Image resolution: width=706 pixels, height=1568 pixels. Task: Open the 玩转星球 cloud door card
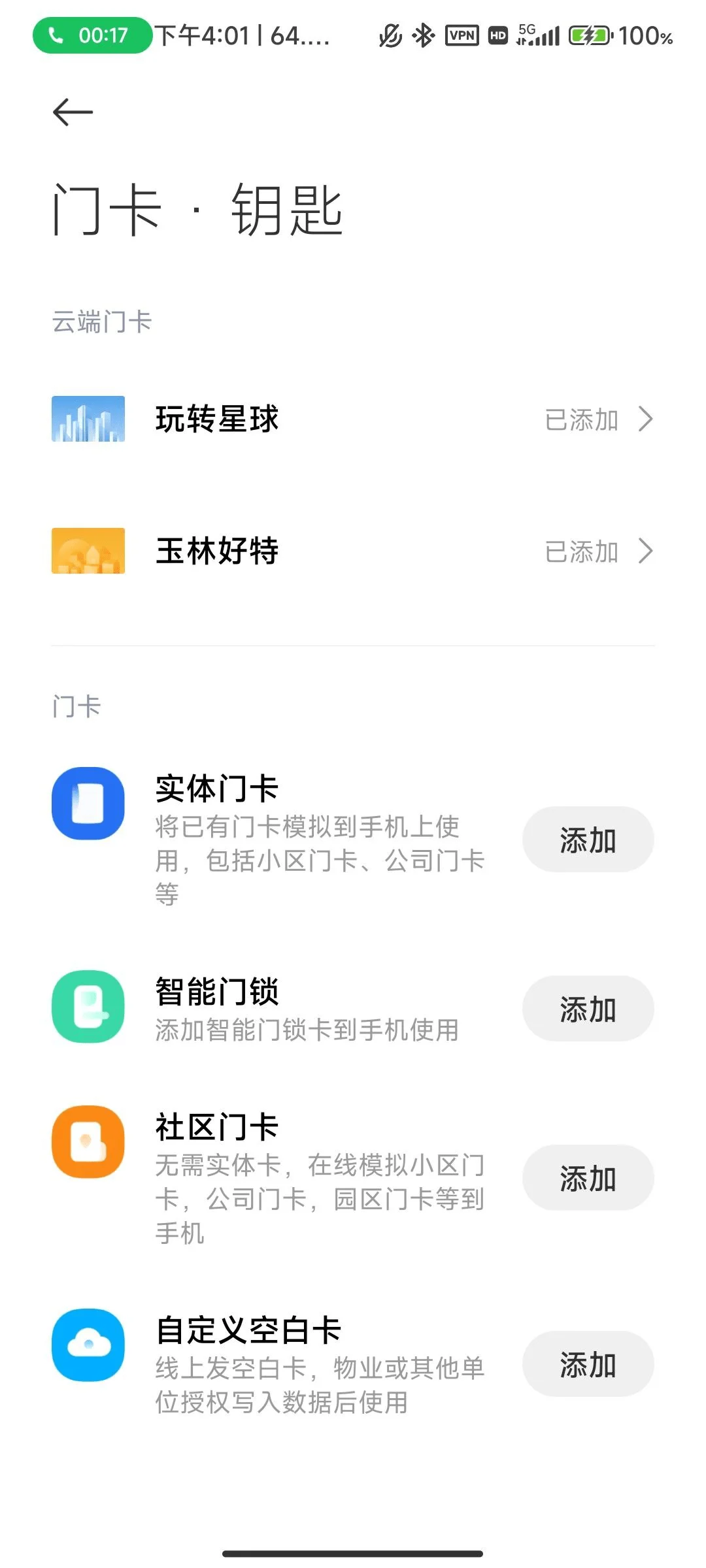point(353,419)
